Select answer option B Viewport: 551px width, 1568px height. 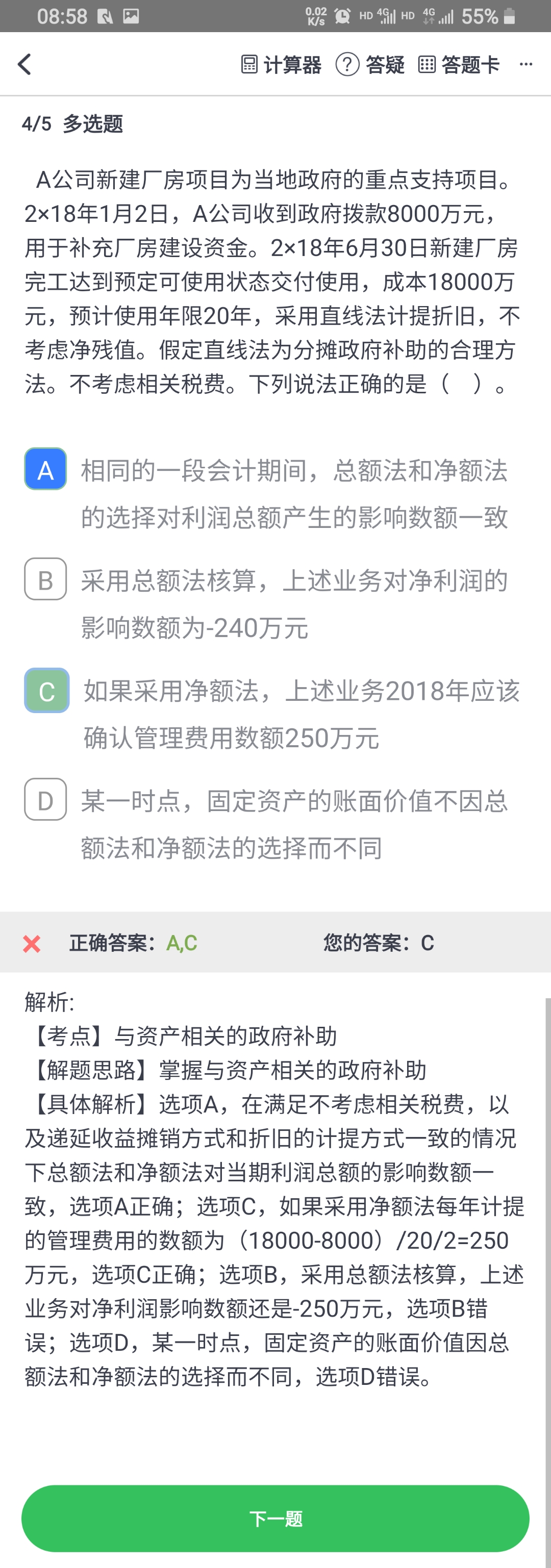pos(46,579)
